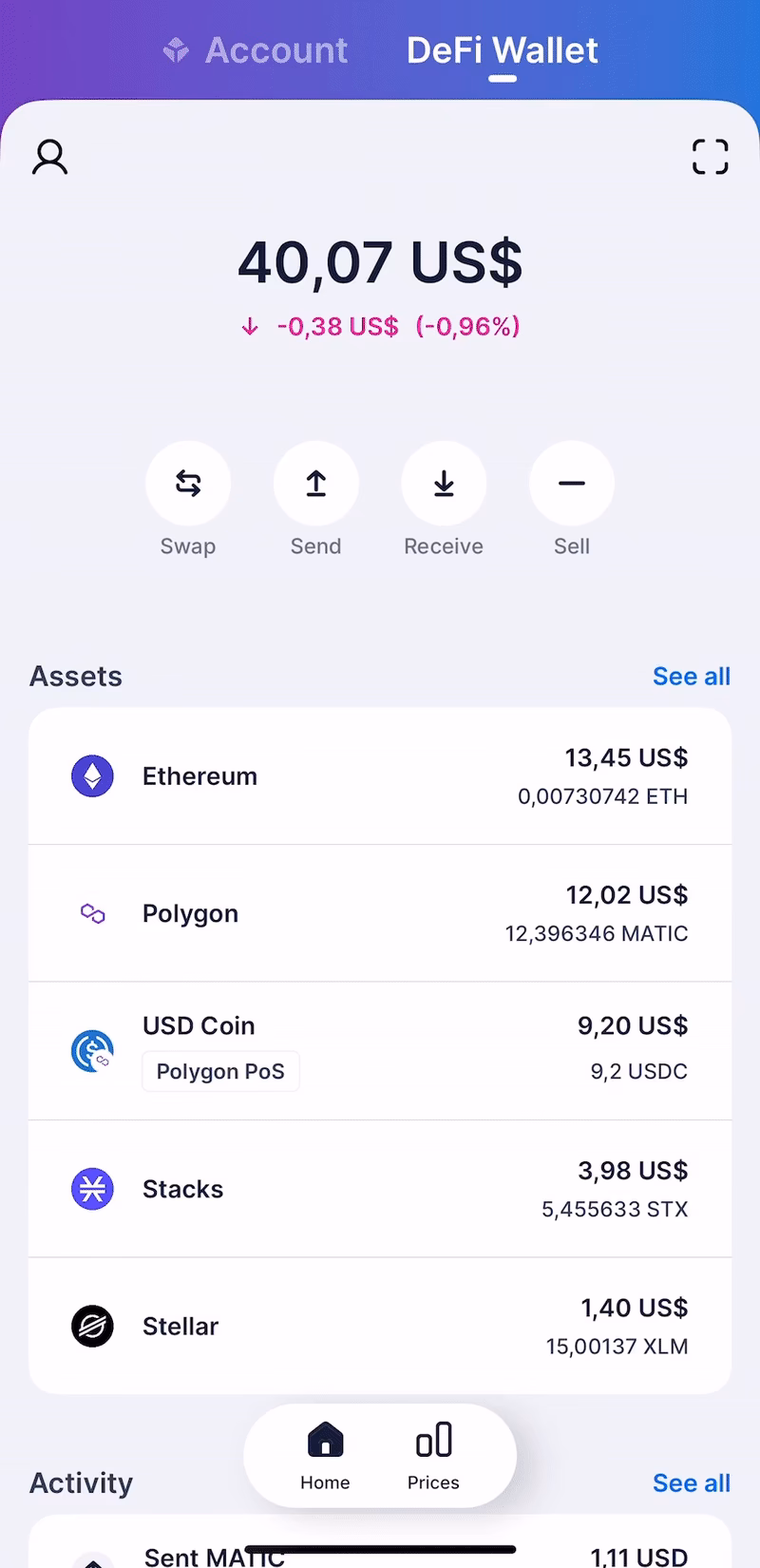See all Assets
Viewport: 760px width, 1568px height.
[x=692, y=676]
